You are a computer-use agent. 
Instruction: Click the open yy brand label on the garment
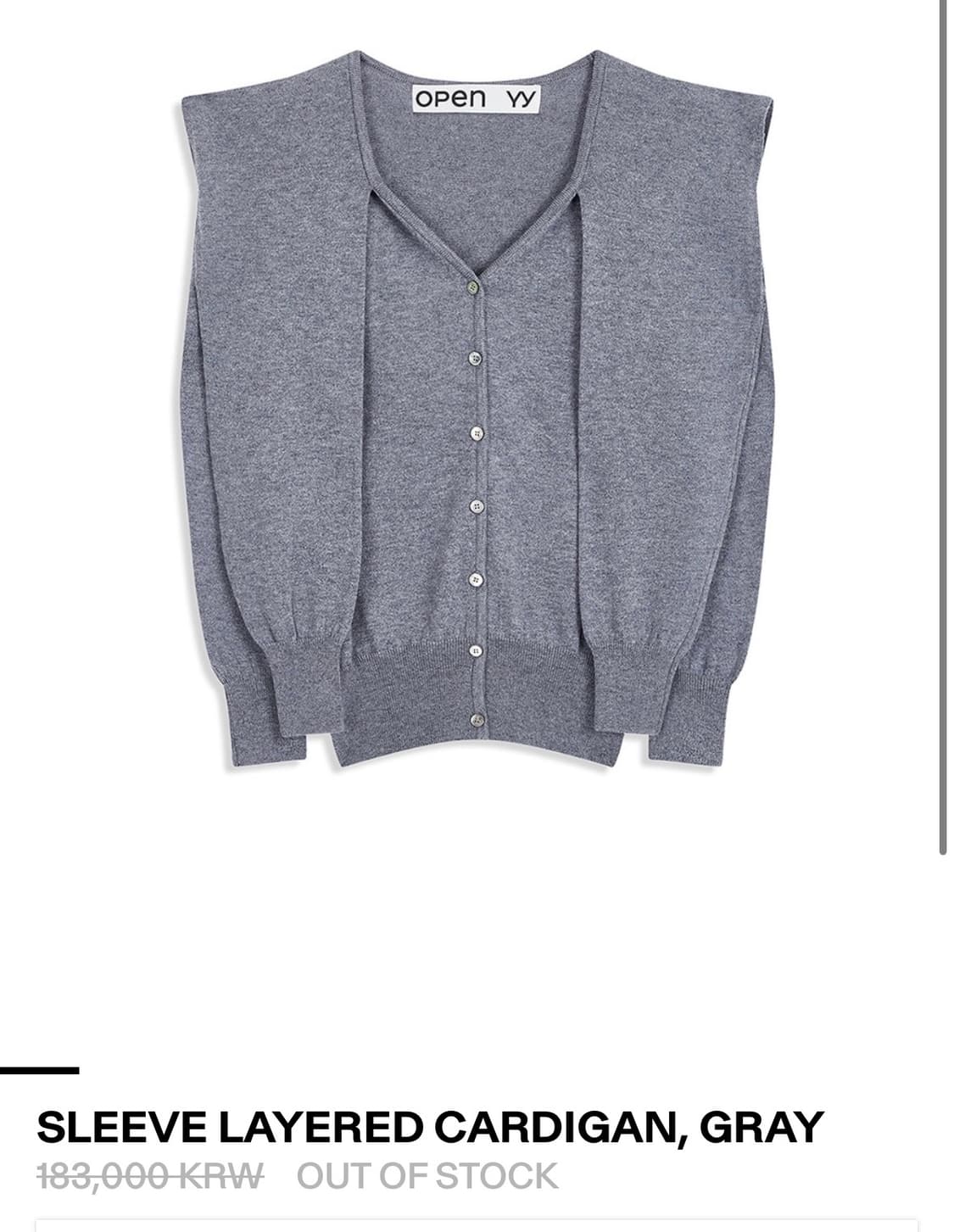(x=477, y=98)
